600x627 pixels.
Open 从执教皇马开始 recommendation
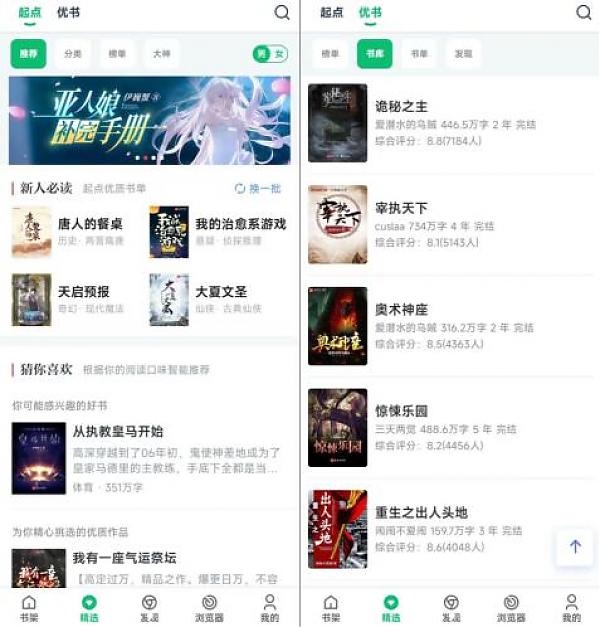(117, 432)
